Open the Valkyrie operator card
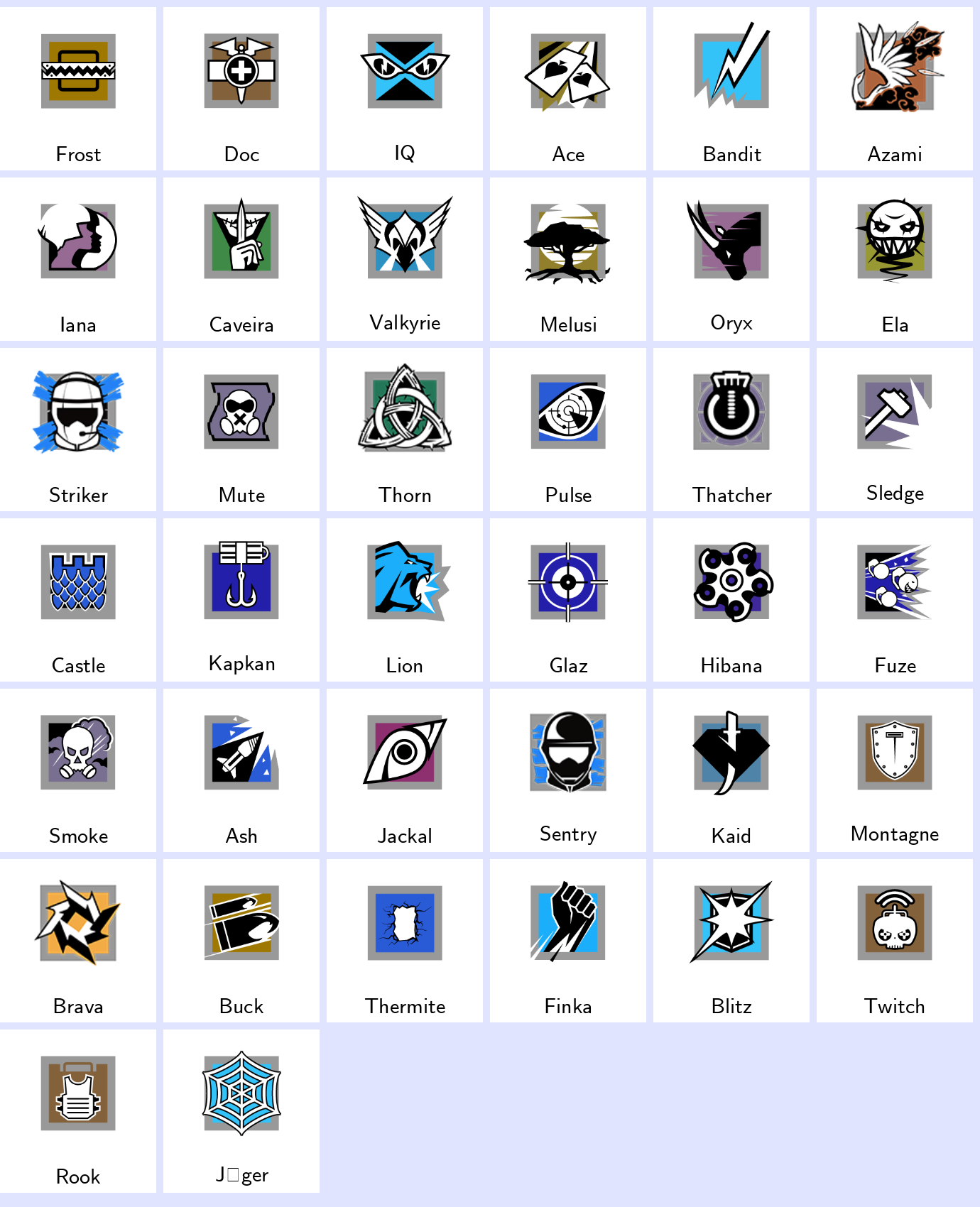The image size is (980, 1207). click(x=405, y=259)
